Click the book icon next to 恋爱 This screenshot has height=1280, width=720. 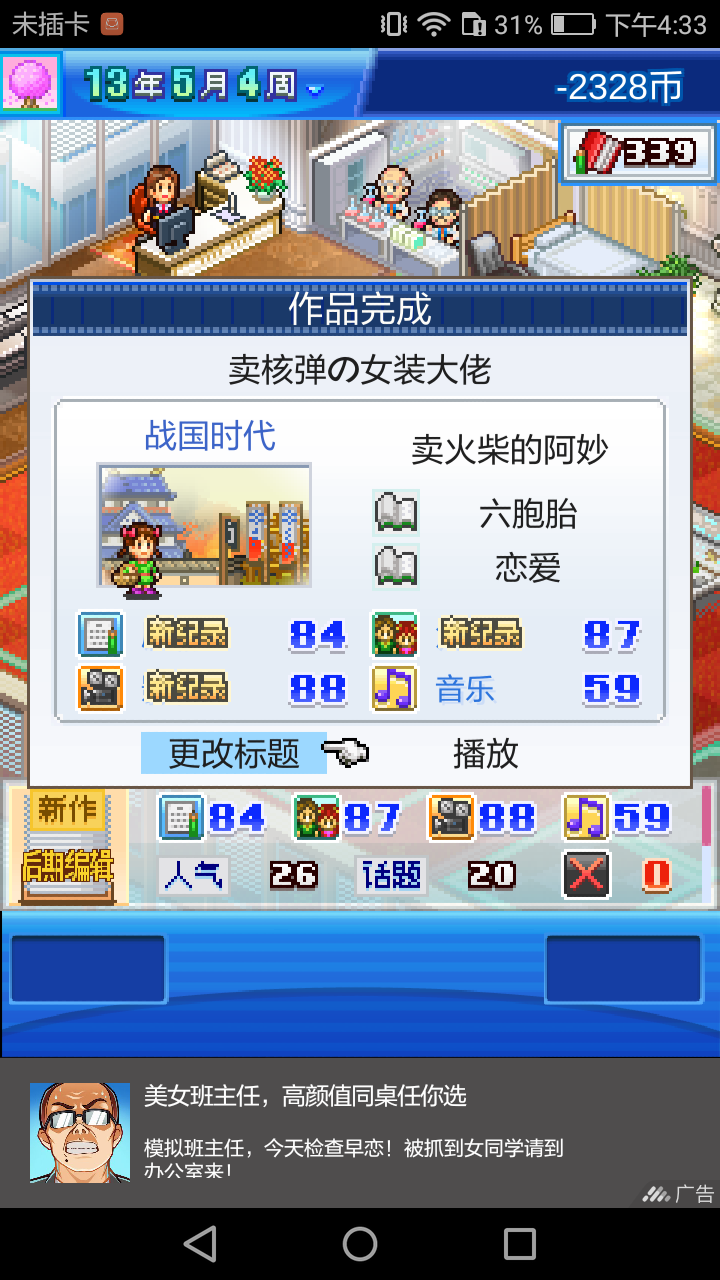coord(396,565)
